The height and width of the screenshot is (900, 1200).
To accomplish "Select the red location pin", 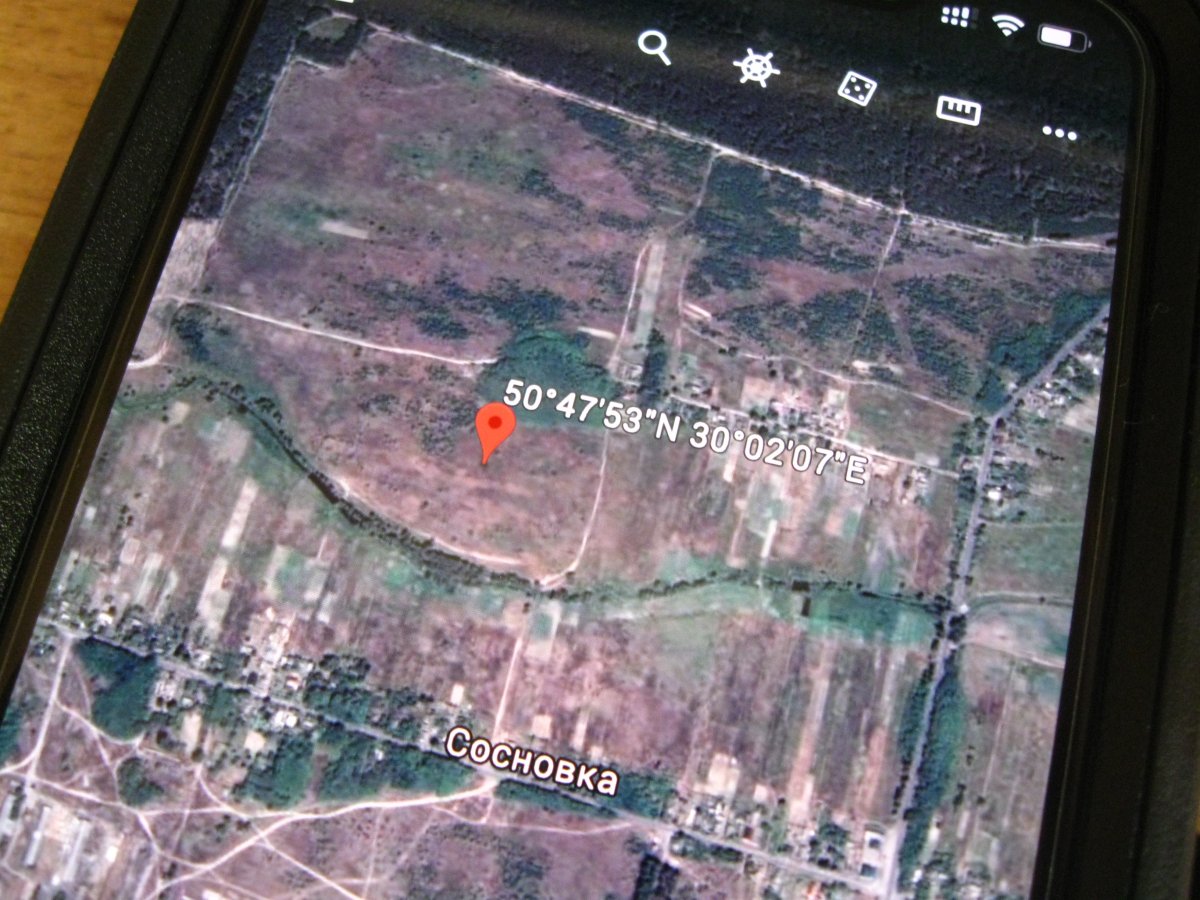I will pyautogui.click(x=494, y=428).
